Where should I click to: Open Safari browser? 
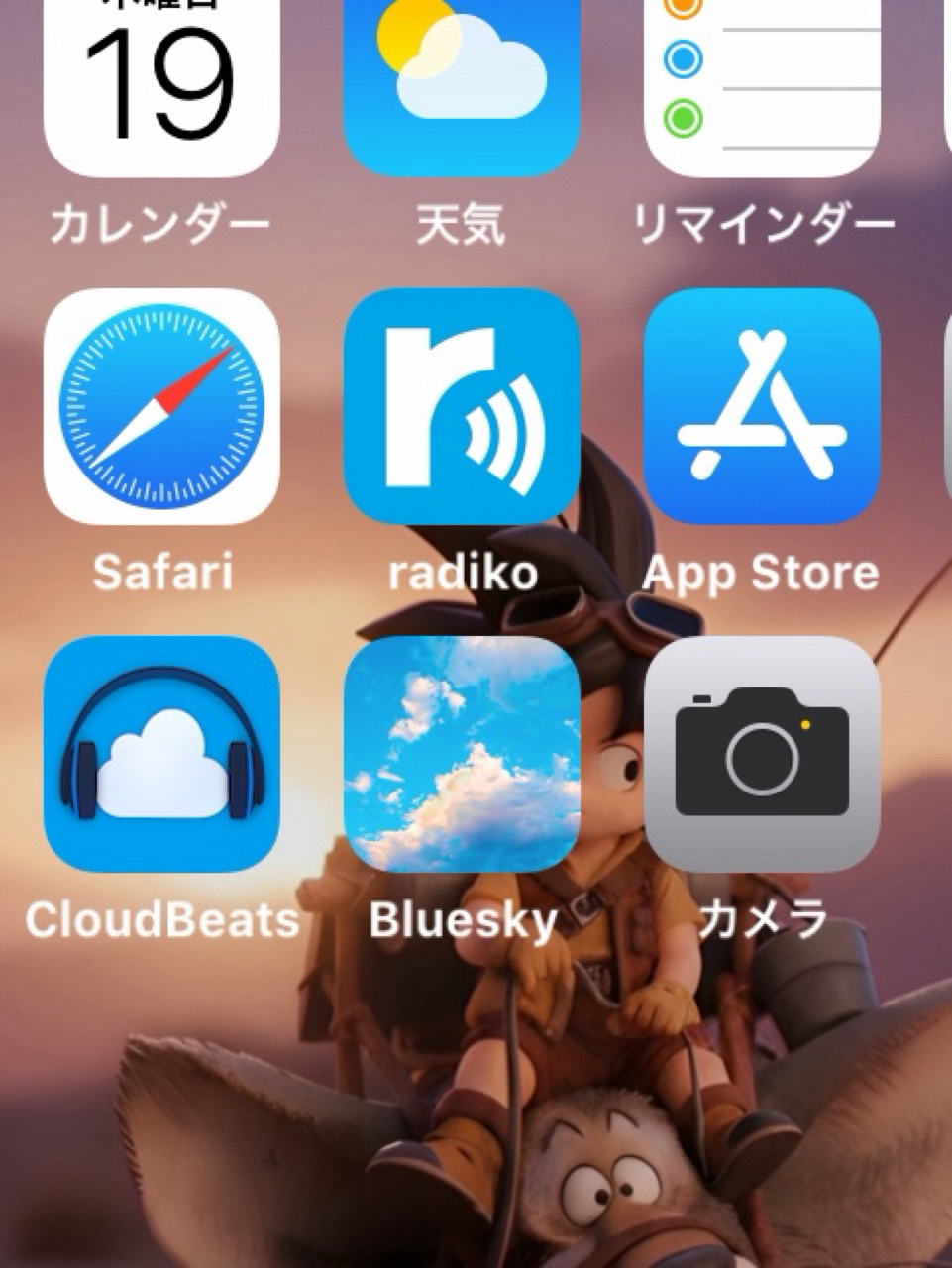pyautogui.click(x=161, y=406)
